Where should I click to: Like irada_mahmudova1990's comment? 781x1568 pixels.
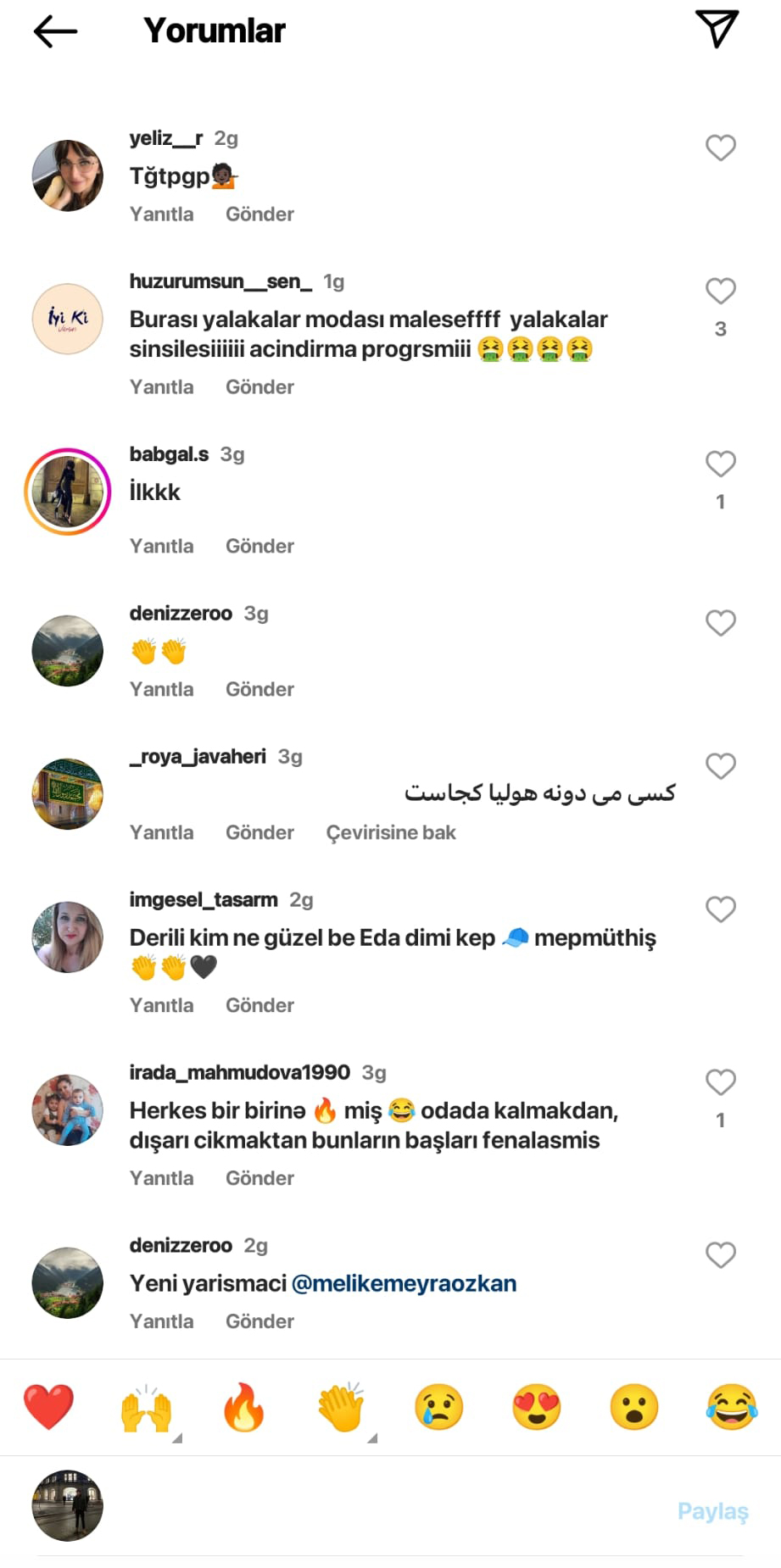720,1082
